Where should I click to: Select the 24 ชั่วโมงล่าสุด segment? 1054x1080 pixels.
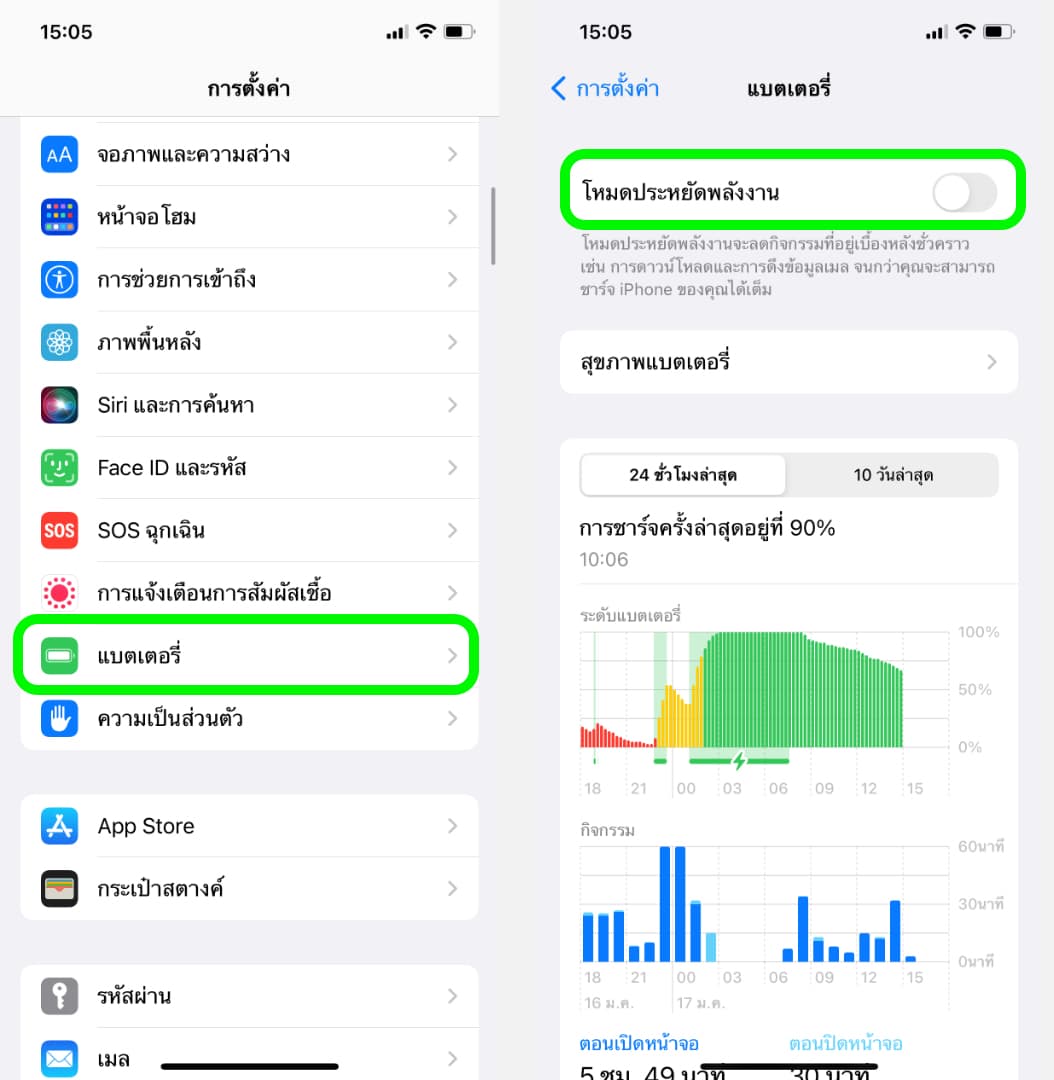tap(683, 475)
